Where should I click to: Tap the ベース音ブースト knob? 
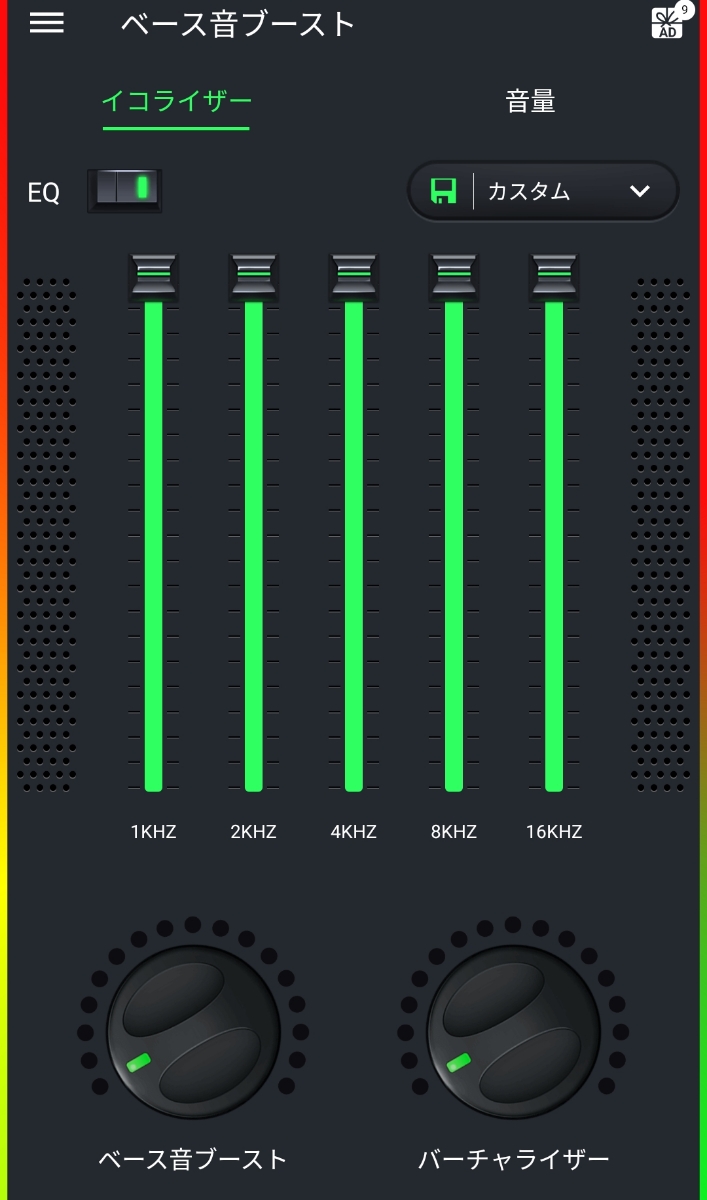point(193,1031)
